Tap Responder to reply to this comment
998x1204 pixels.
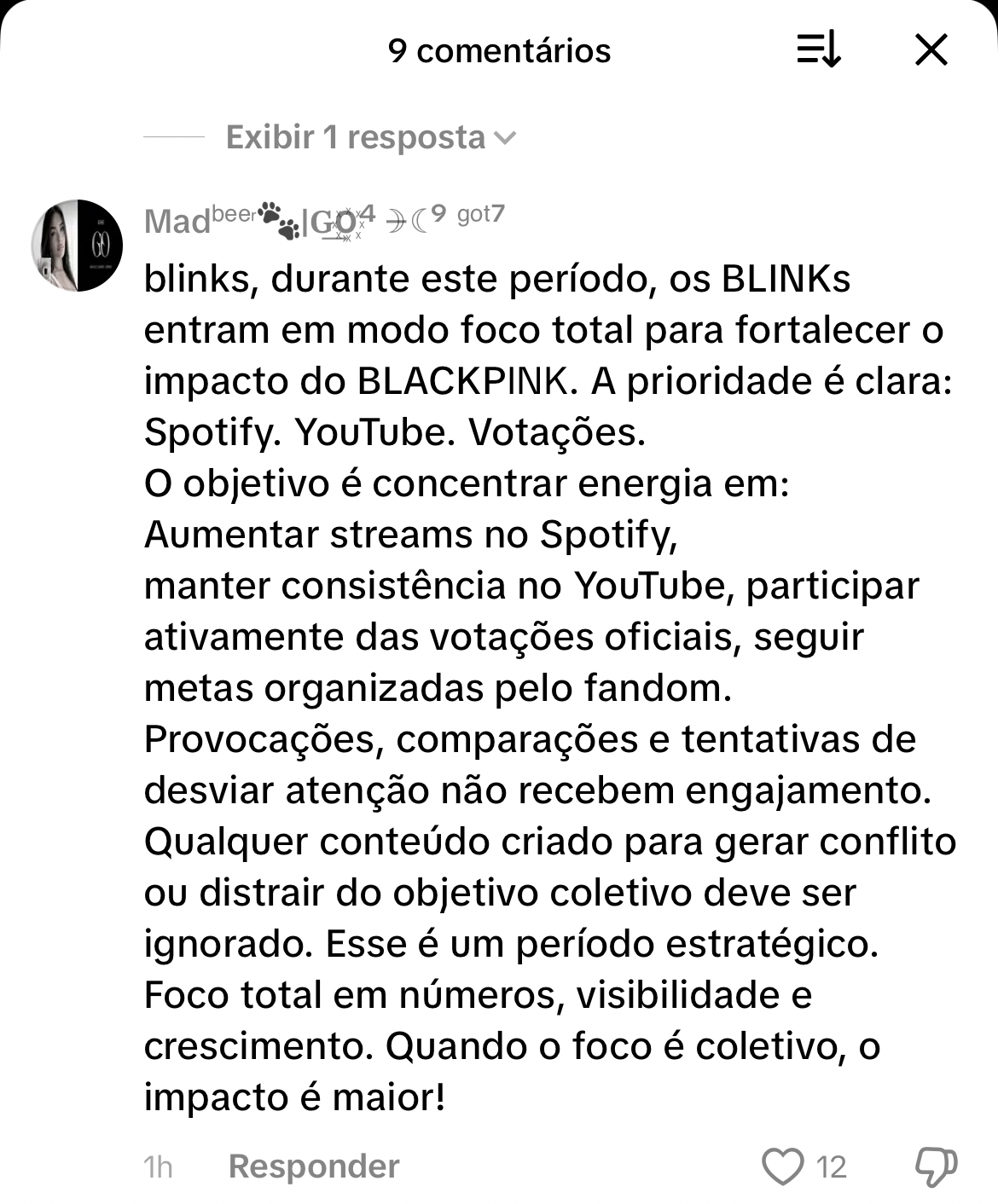(x=313, y=1166)
